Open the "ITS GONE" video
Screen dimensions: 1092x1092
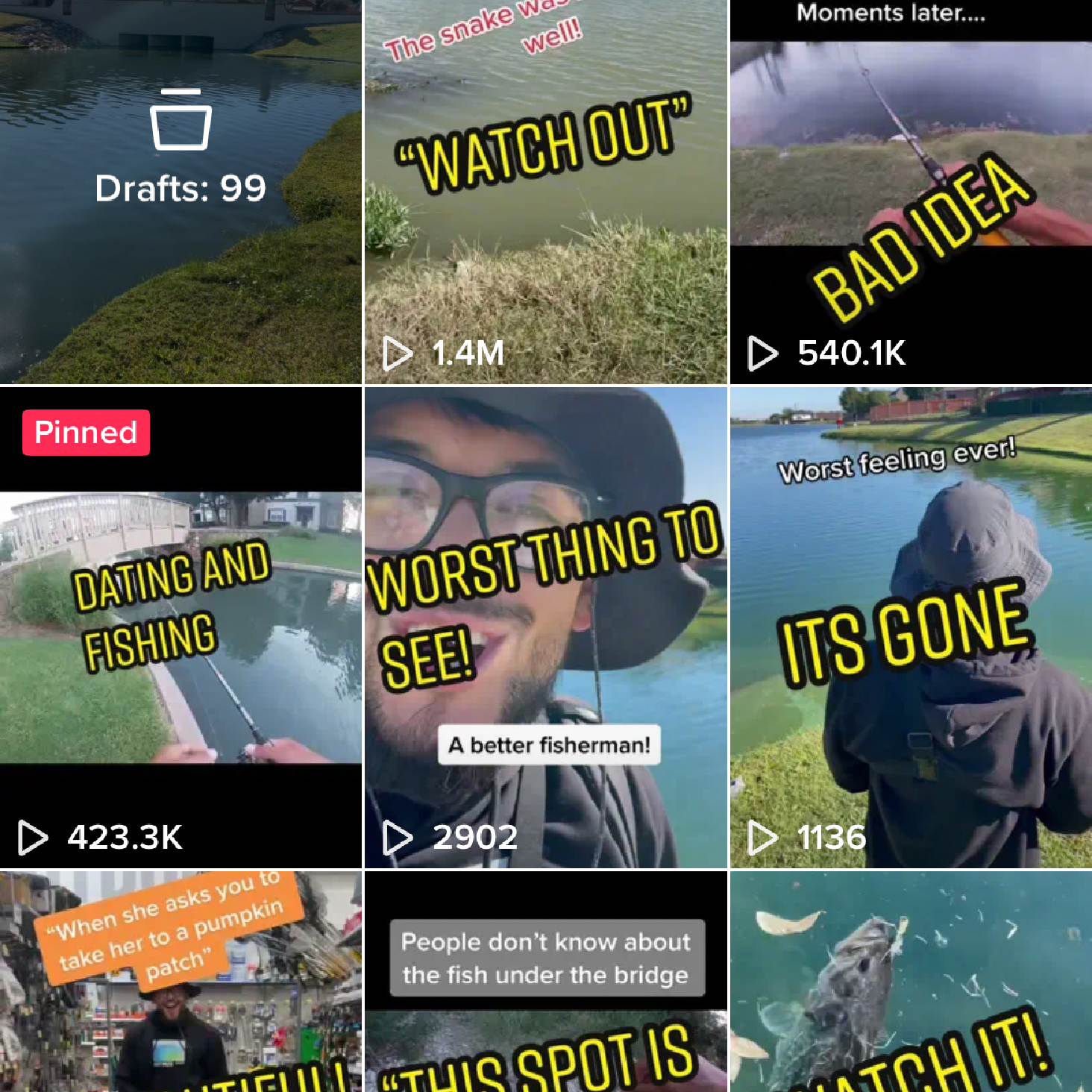pos(911,627)
